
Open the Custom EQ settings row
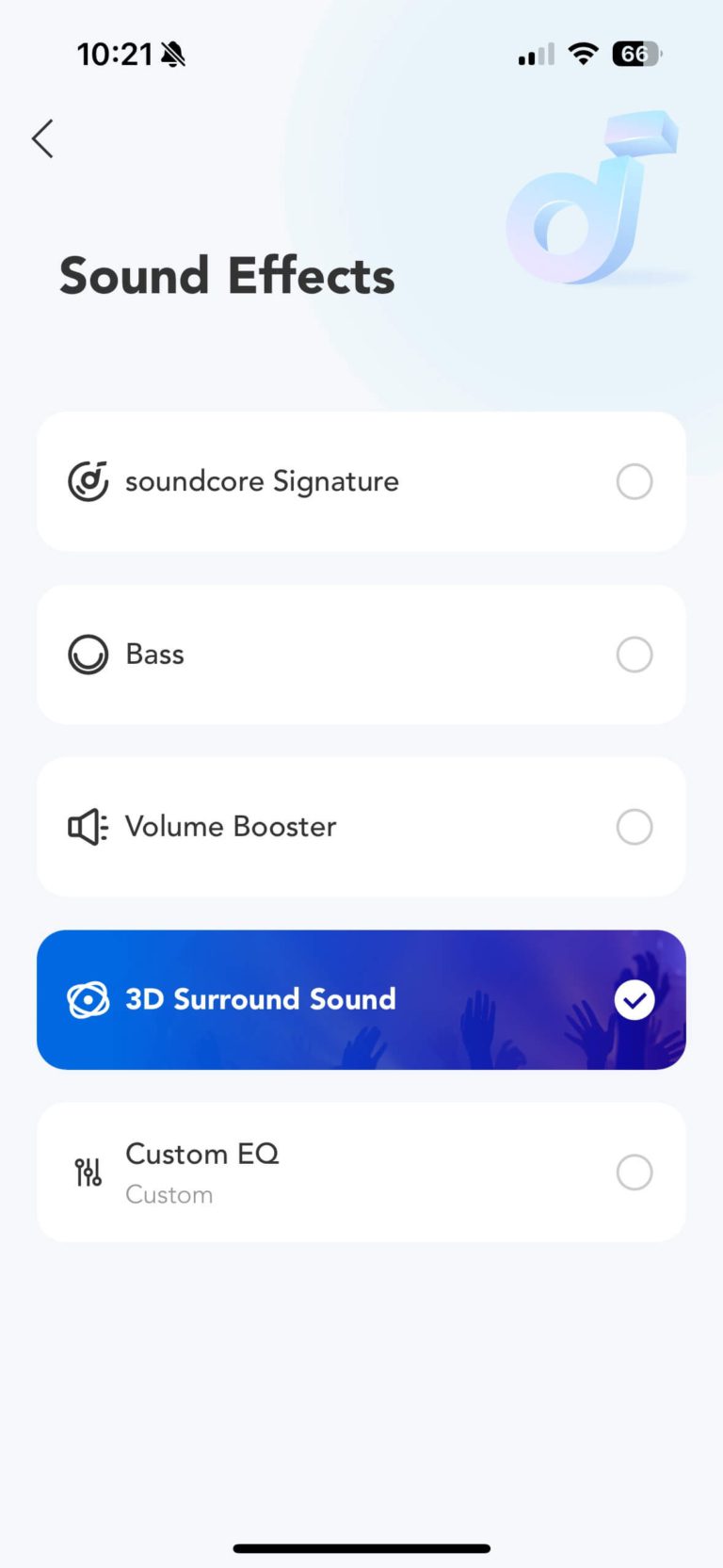(x=361, y=1172)
